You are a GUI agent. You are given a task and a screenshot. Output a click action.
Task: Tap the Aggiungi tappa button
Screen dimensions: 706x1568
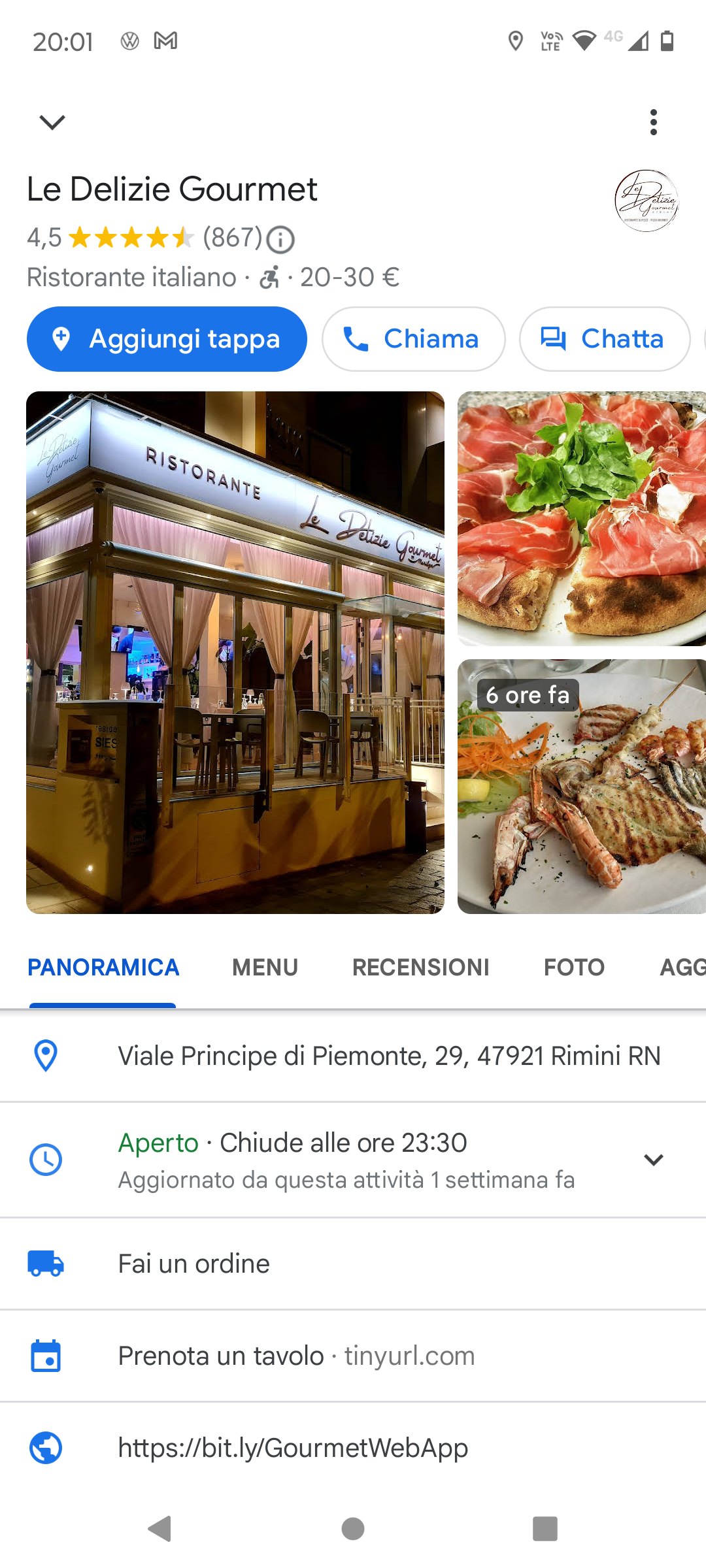[x=167, y=339]
